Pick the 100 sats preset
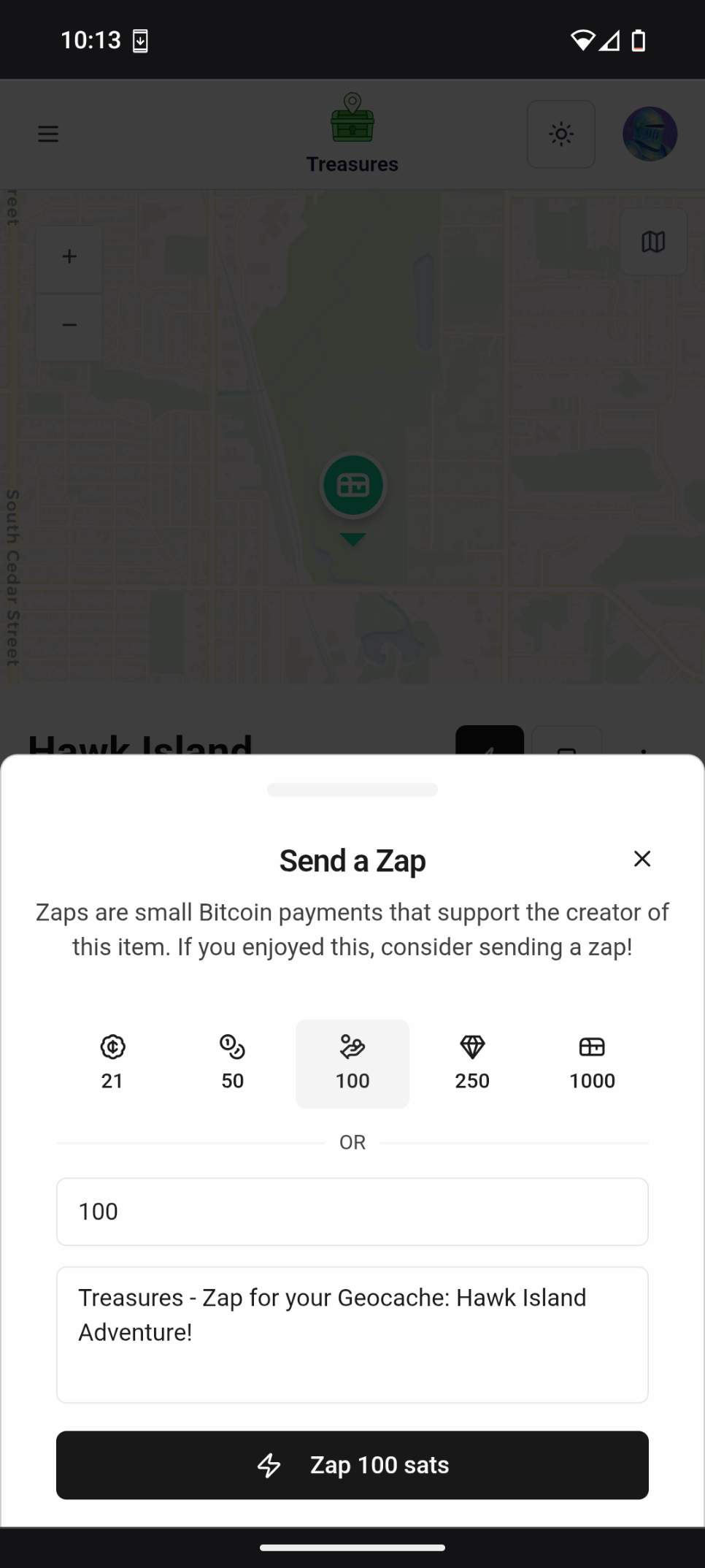Viewport: 705px width, 1568px height. click(352, 1063)
